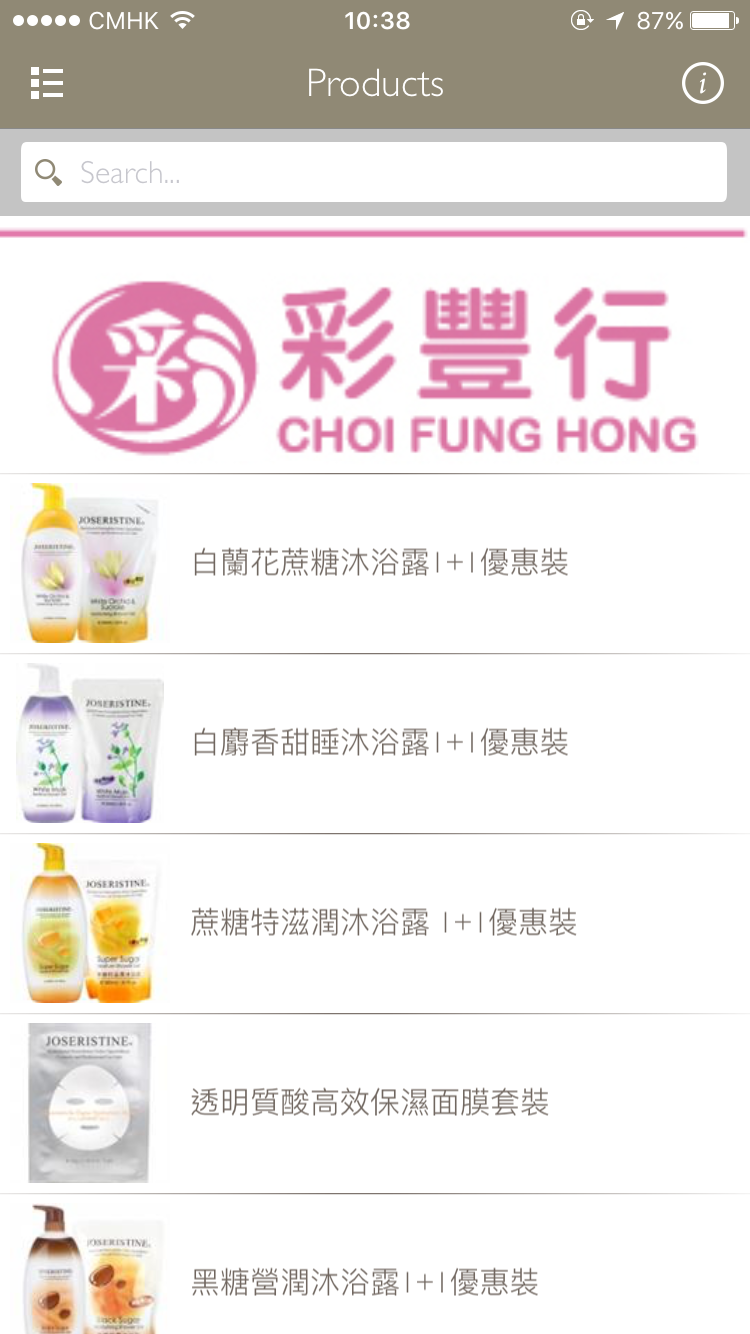The image size is (750, 1334).
Task: Open 白蘭花蔗糖沐浴露 1+1 優惠裝
Action: point(380,563)
